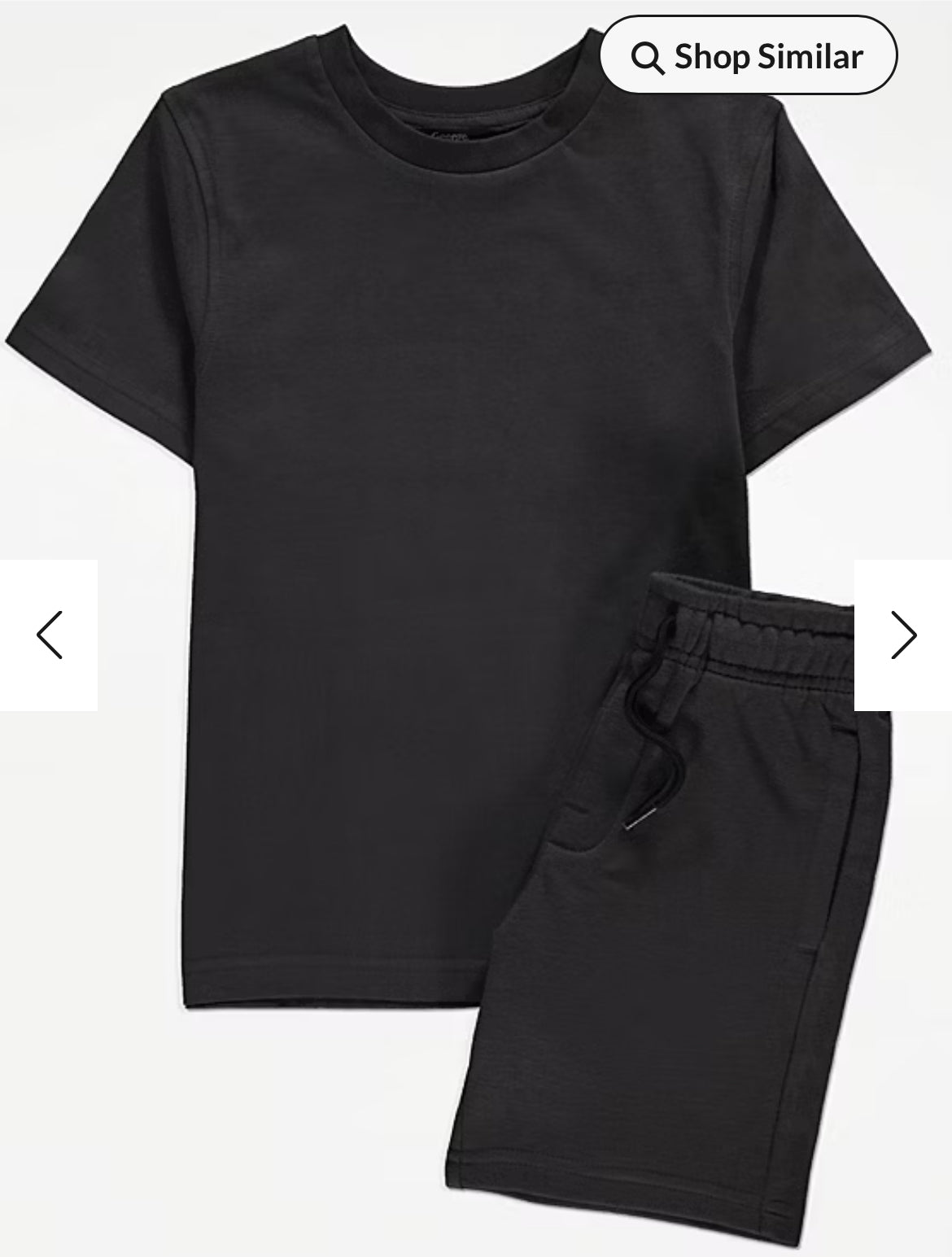952x1257 pixels.
Task: Go to the previous product image
Action: coord(49,635)
